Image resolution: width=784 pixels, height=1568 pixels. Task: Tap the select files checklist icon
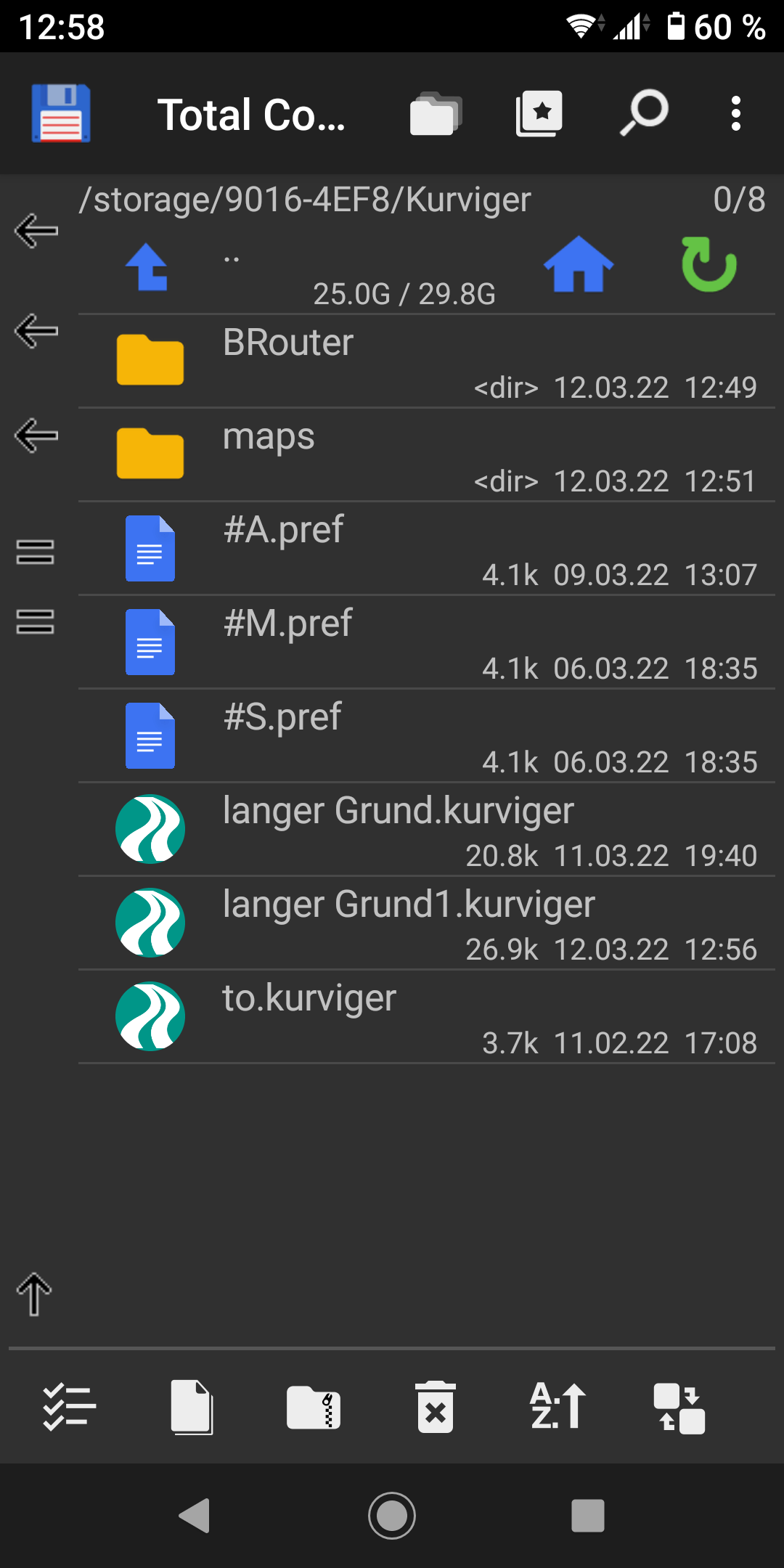point(69,1407)
